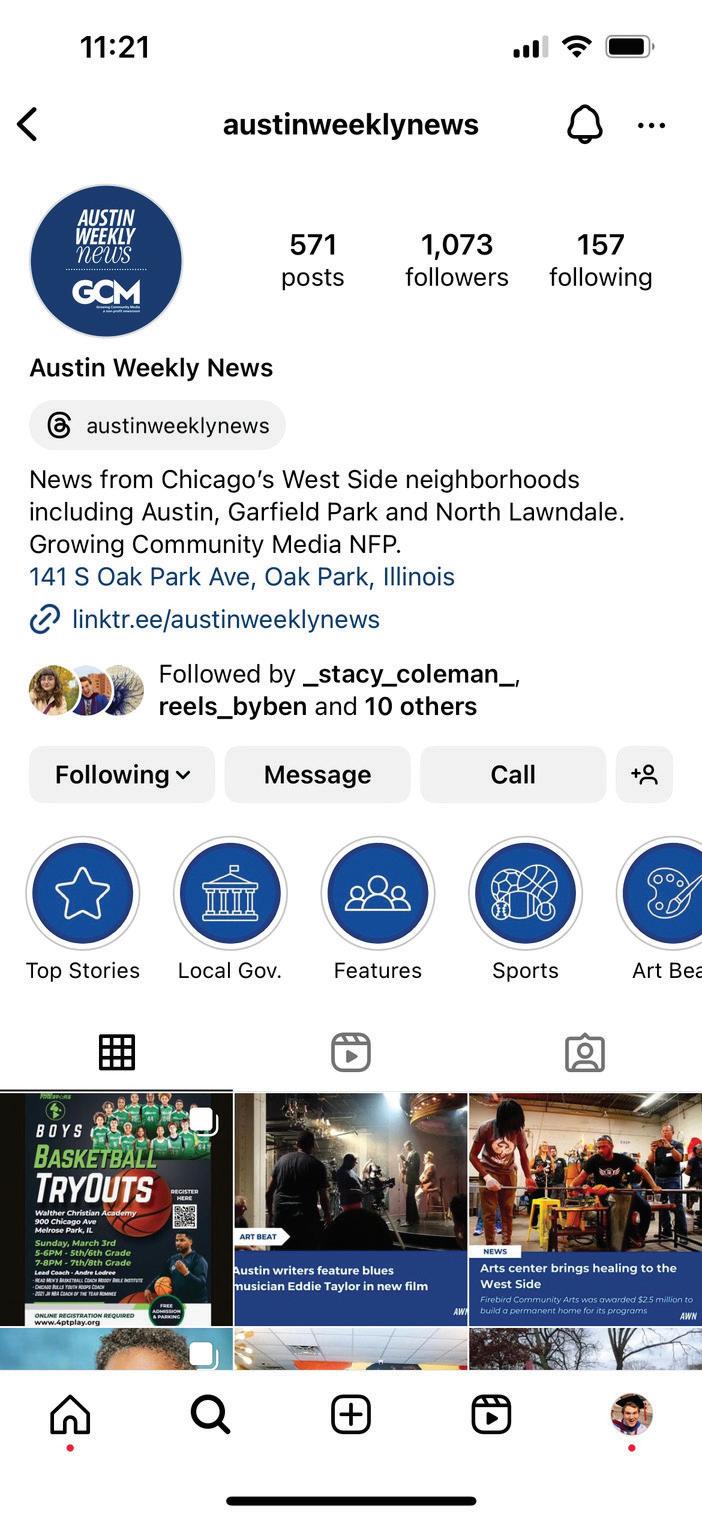Screen dimensions: 702x1520
Task: Expand the Following dropdown button
Action: coord(122,775)
